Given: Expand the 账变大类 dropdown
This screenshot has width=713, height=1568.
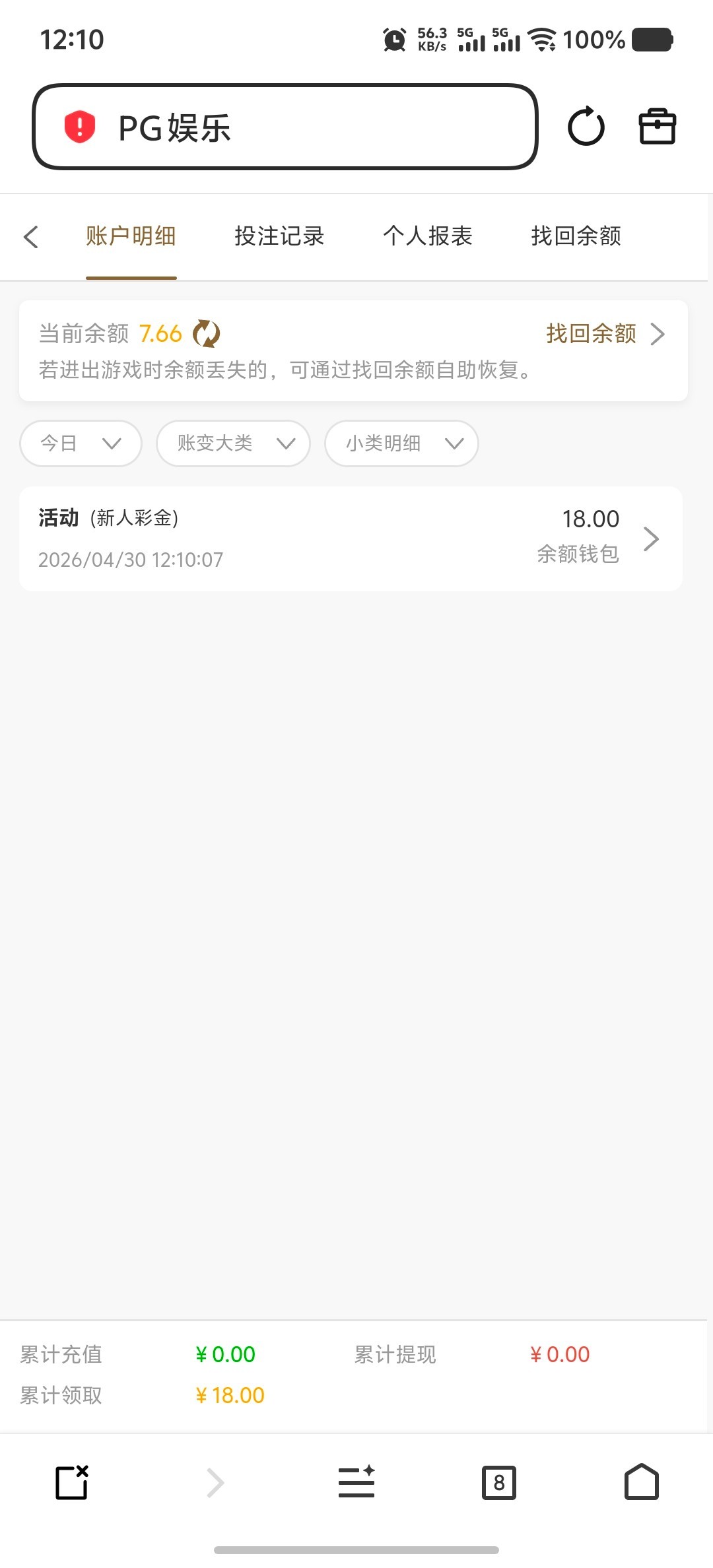Looking at the screenshot, I should click(x=233, y=443).
